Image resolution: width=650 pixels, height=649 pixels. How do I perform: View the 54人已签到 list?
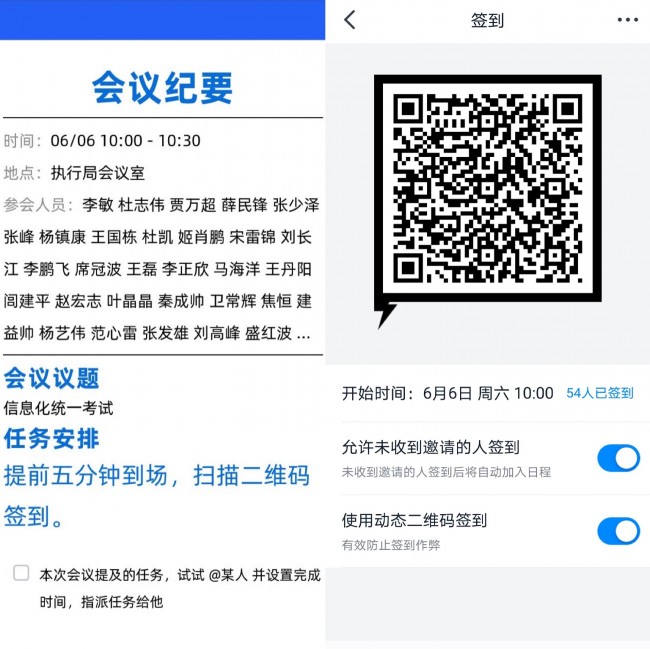599,393
